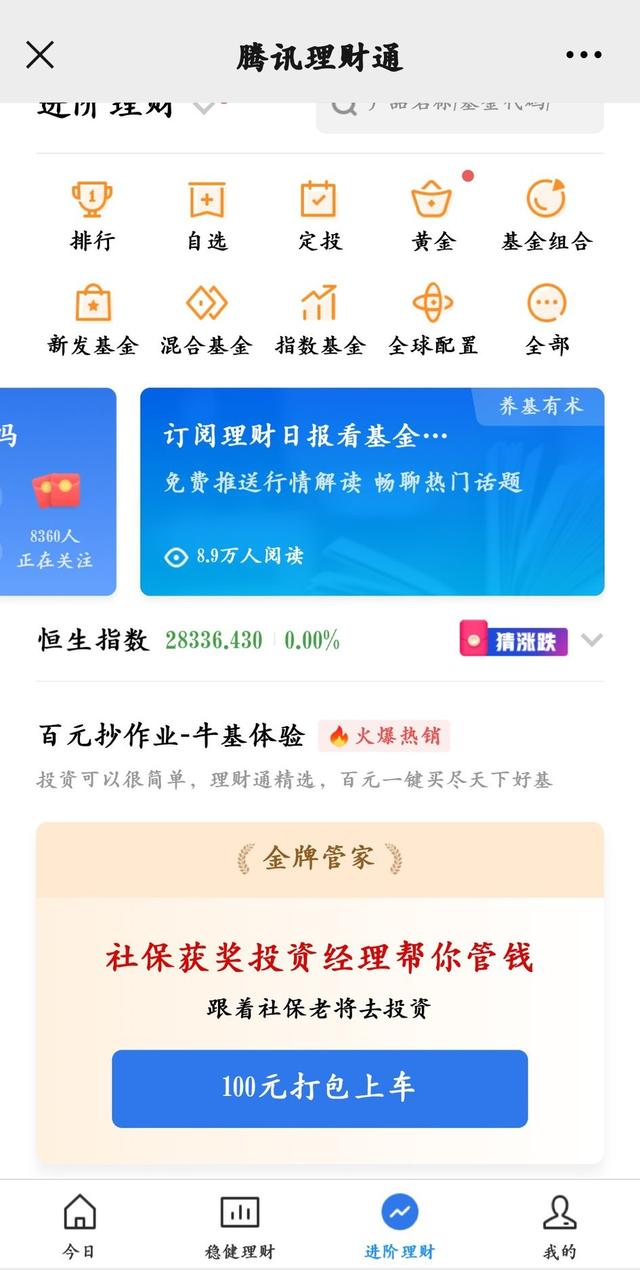Open 定投 scheduled investment
Screen dimensions: 640x1270
click(x=319, y=214)
